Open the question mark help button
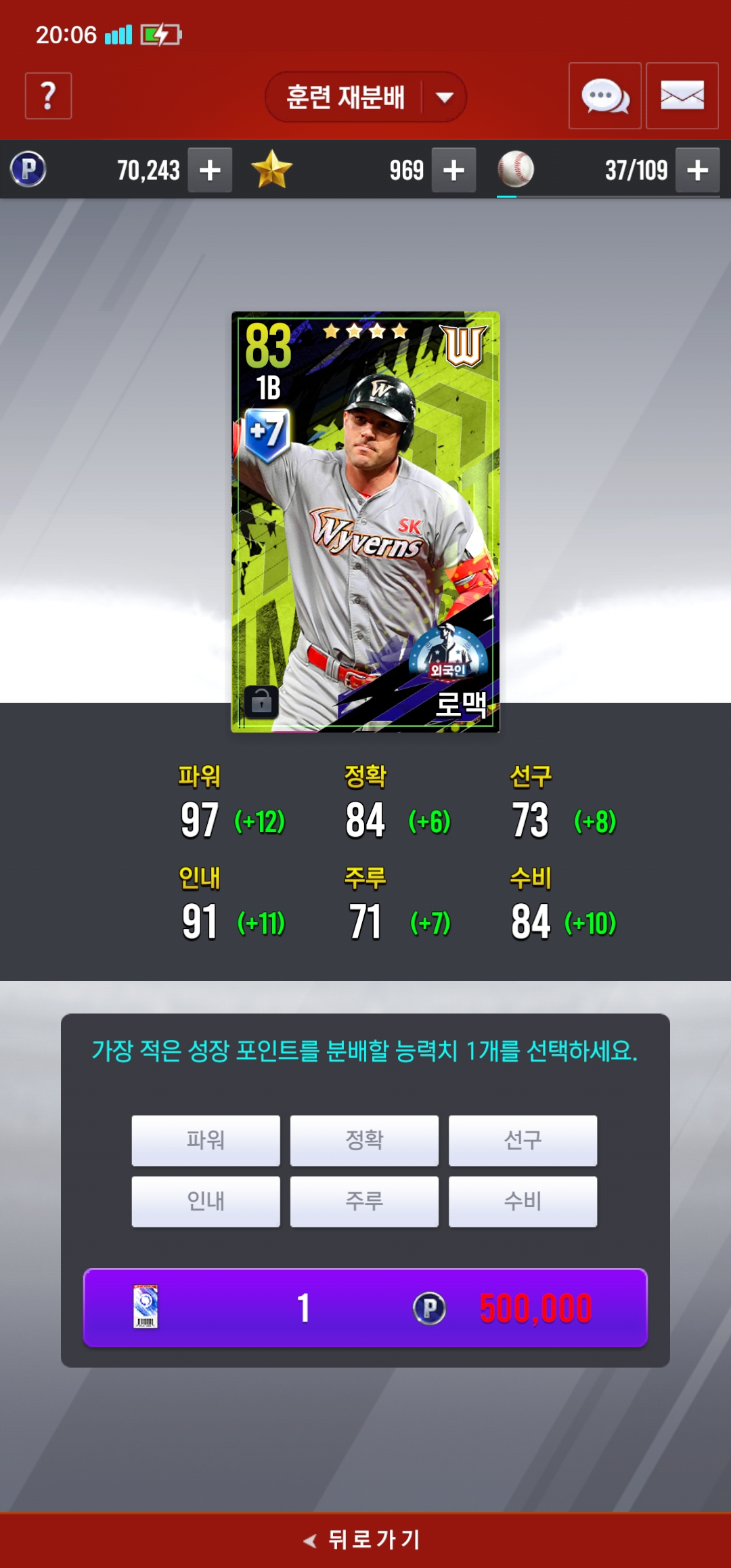Screen dimensions: 731x1568 point(48,96)
